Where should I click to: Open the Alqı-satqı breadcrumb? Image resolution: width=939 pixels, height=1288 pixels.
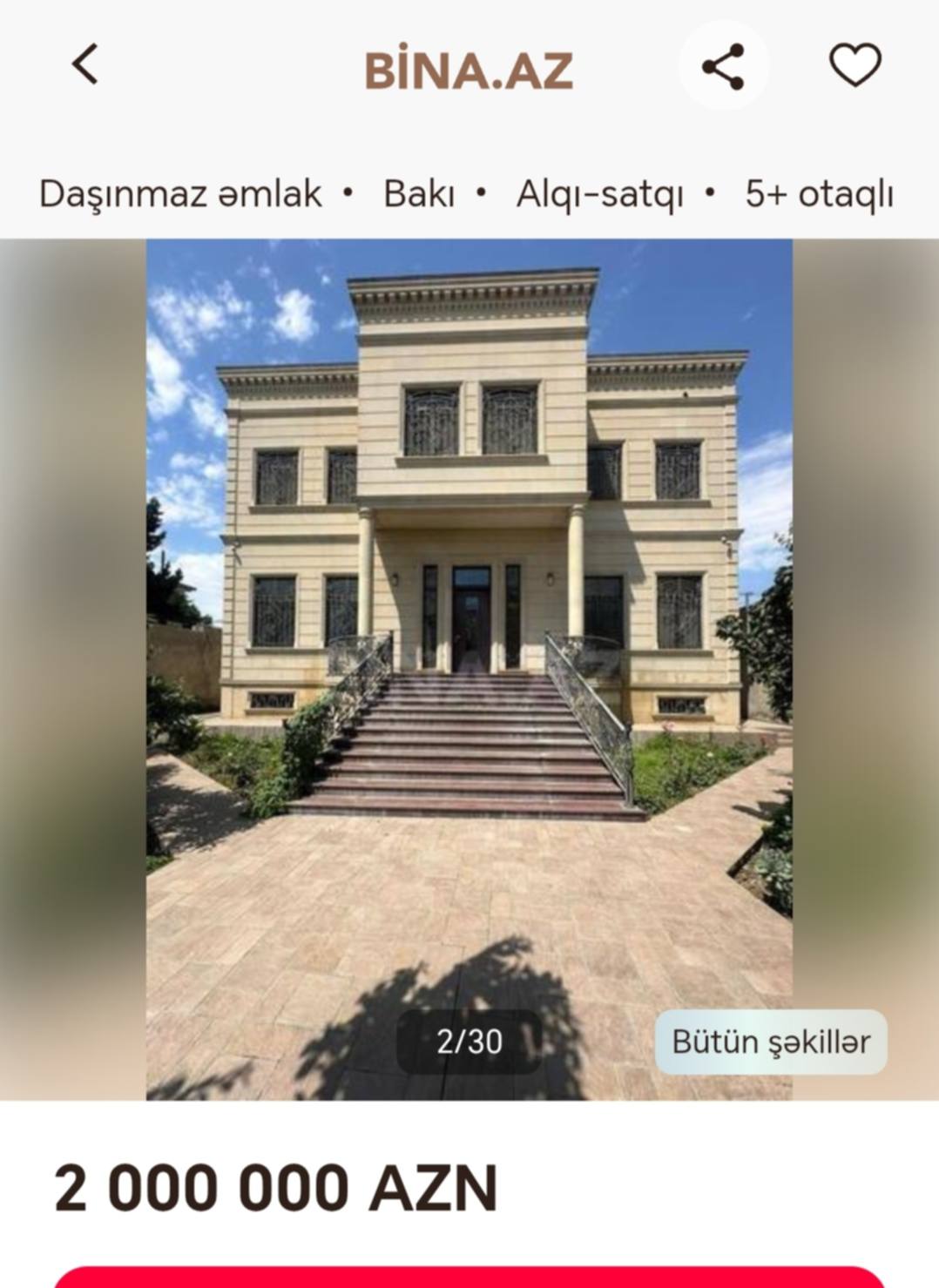click(599, 193)
